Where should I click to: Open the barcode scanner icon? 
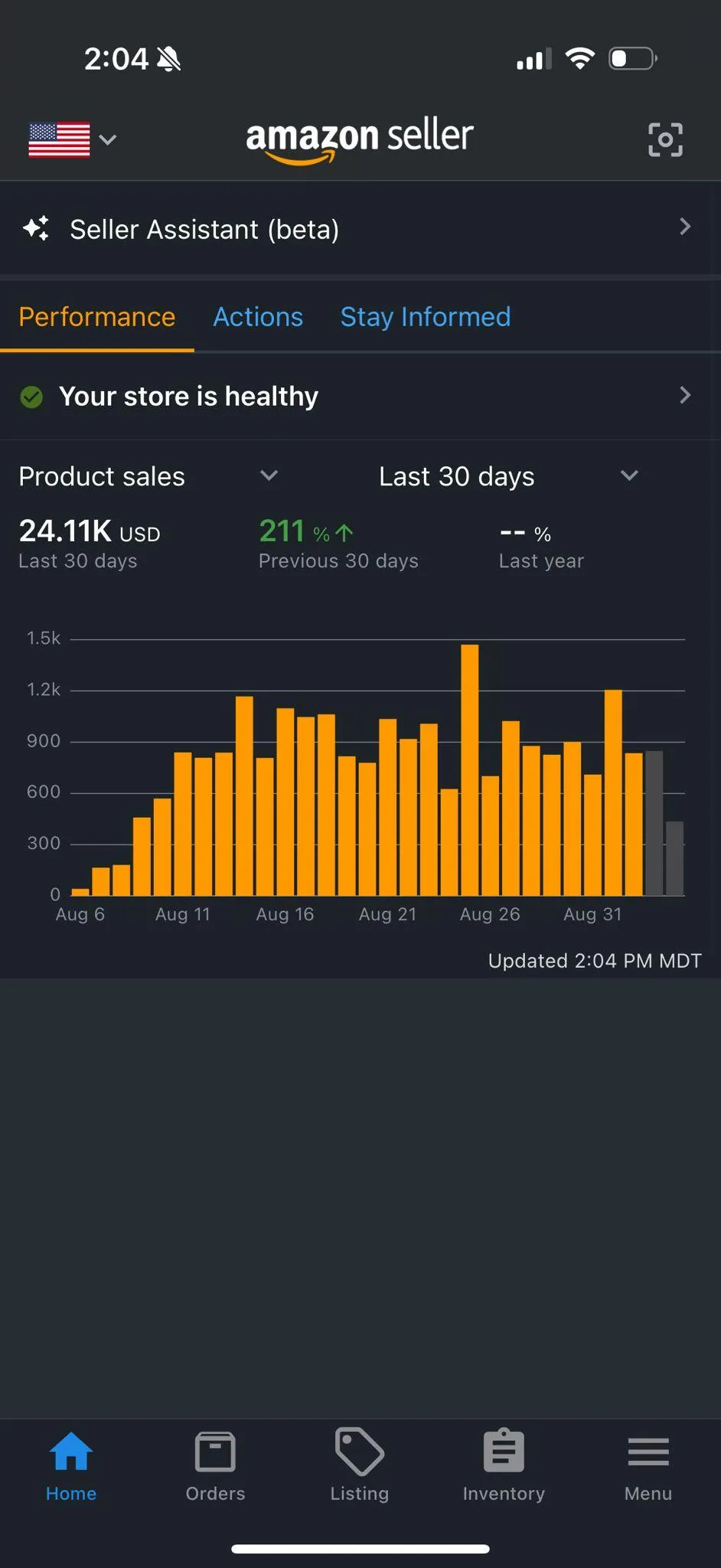pos(665,139)
